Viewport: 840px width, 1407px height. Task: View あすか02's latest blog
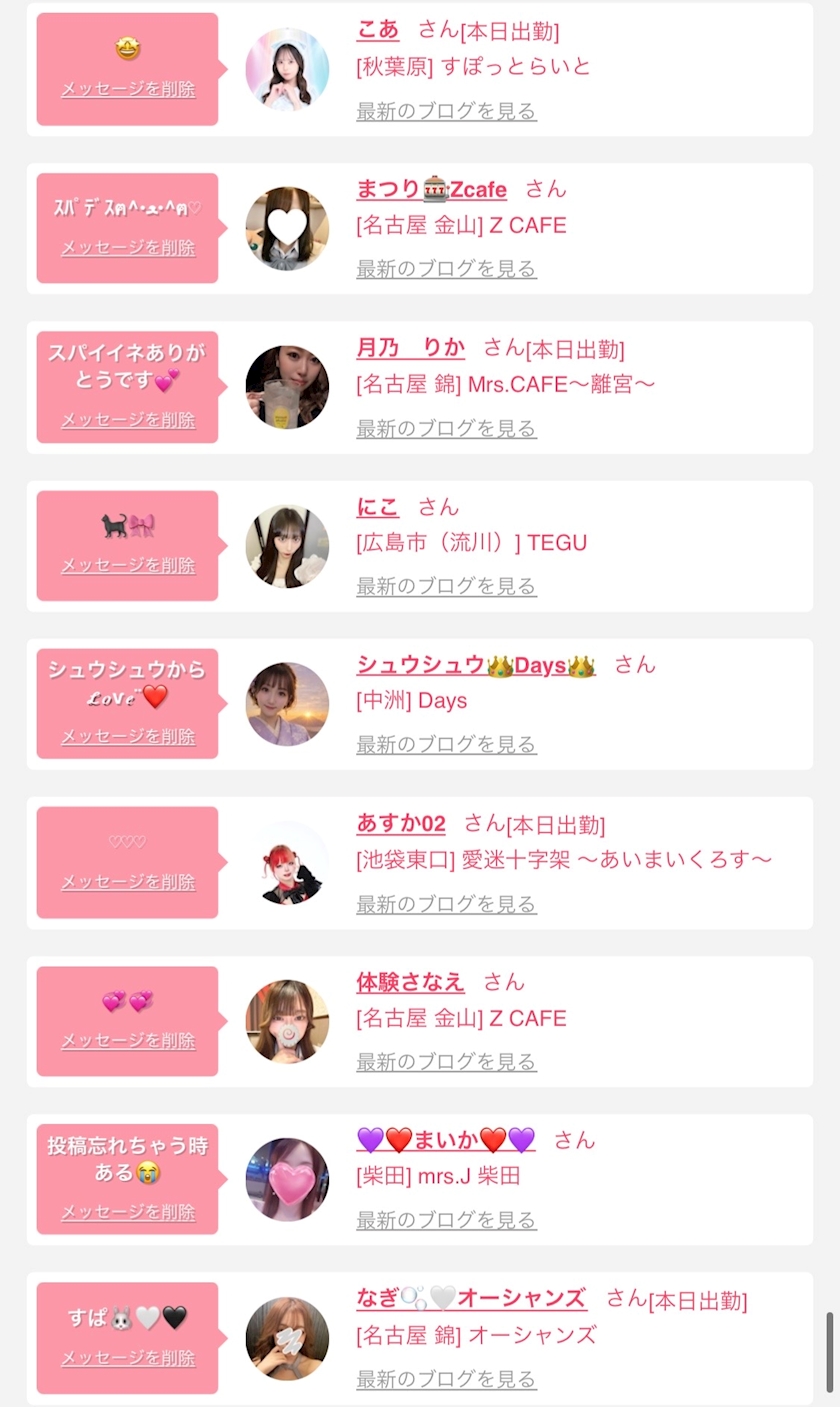446,904
